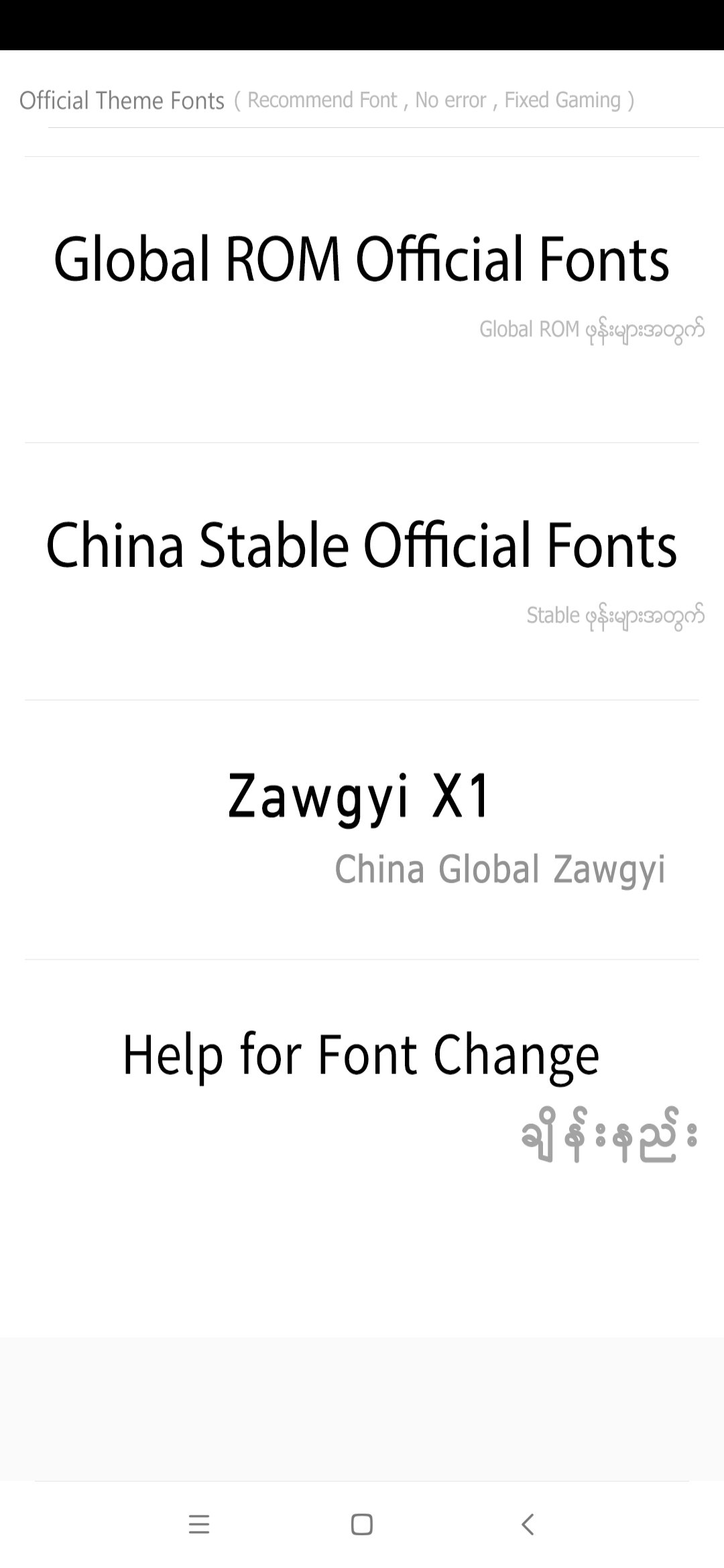Go back using the system back button
The height and width of the screenshot is (1568, 724).
tap(528, 1524)
